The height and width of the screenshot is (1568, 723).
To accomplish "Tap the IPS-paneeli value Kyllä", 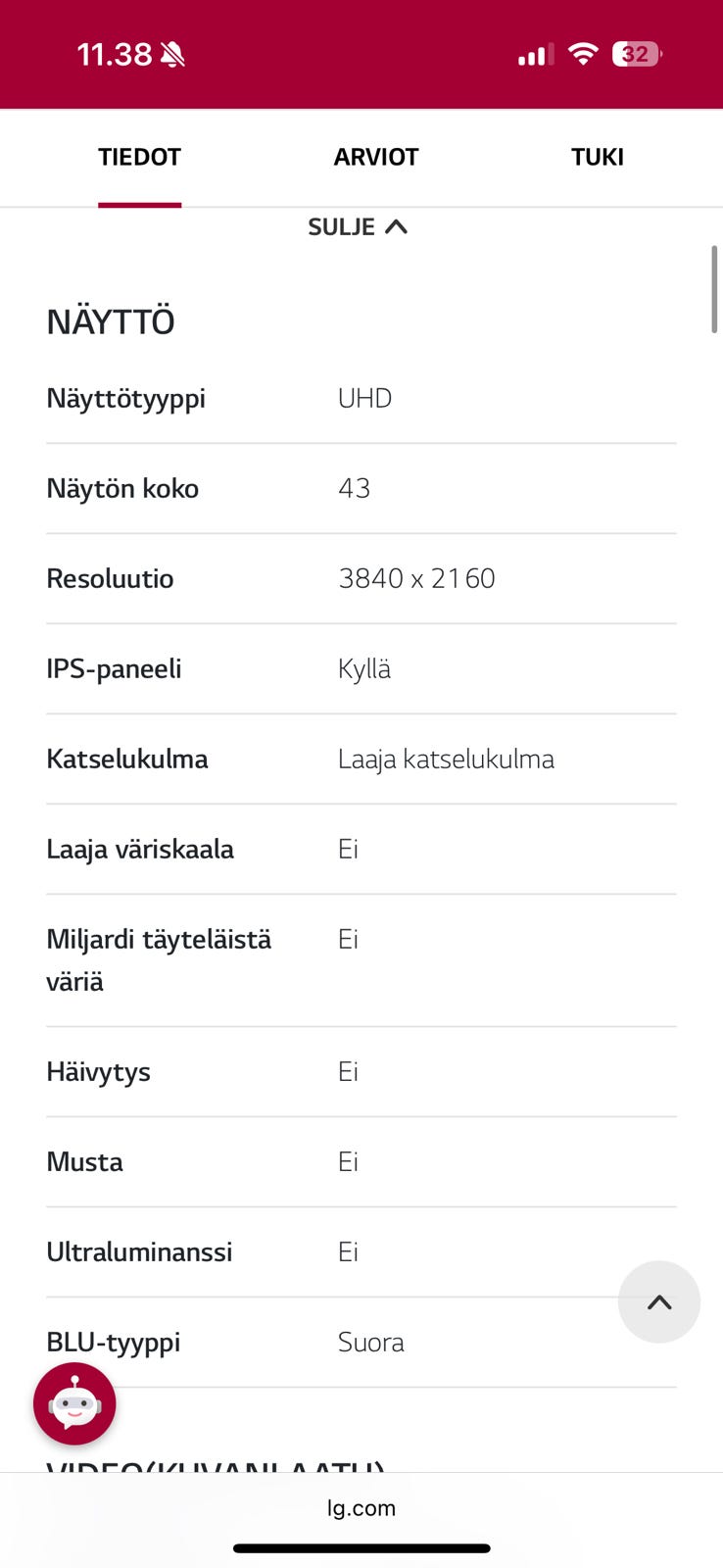I will pos(364,668).
